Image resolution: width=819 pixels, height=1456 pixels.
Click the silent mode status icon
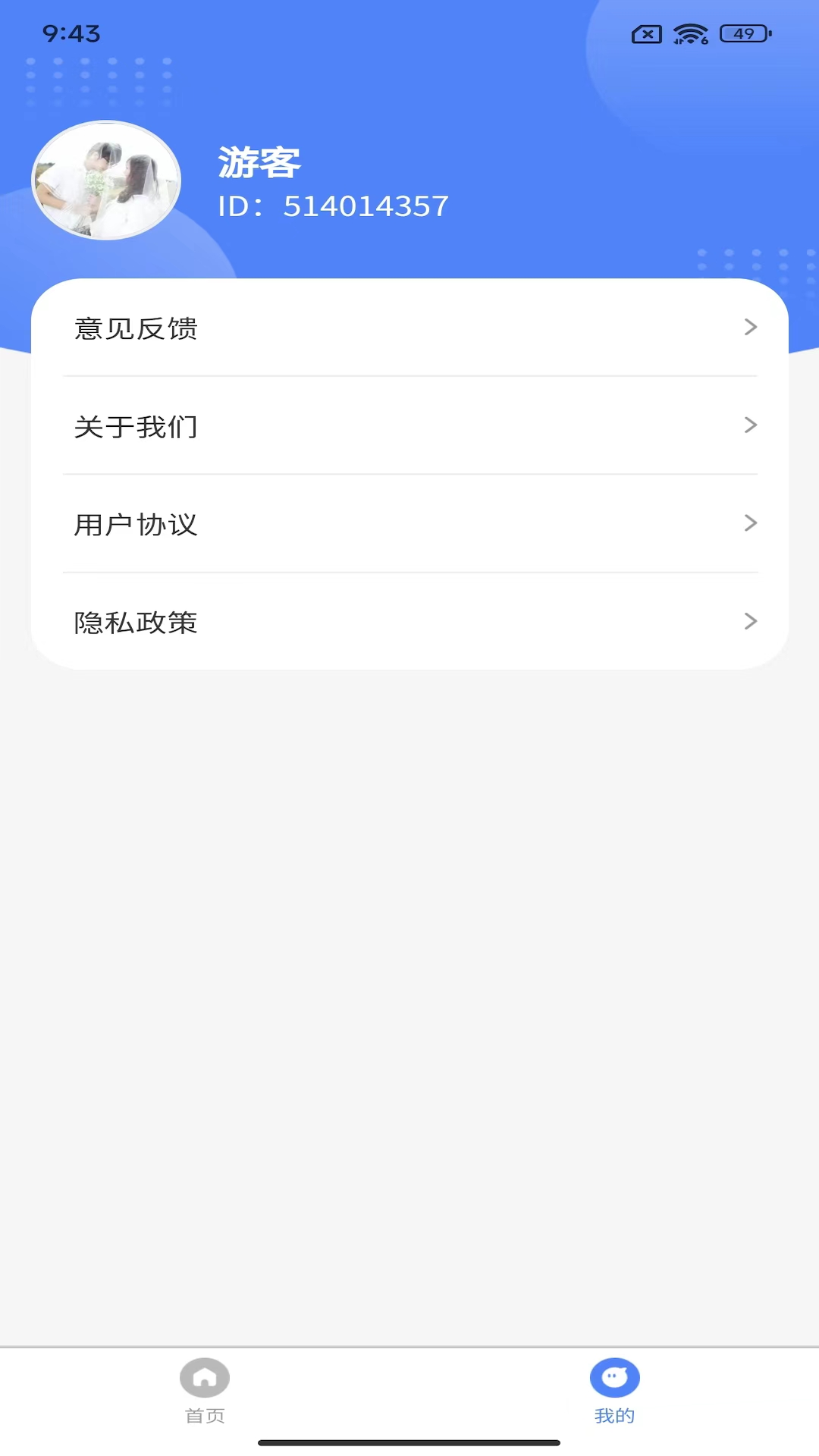(646, 33)
